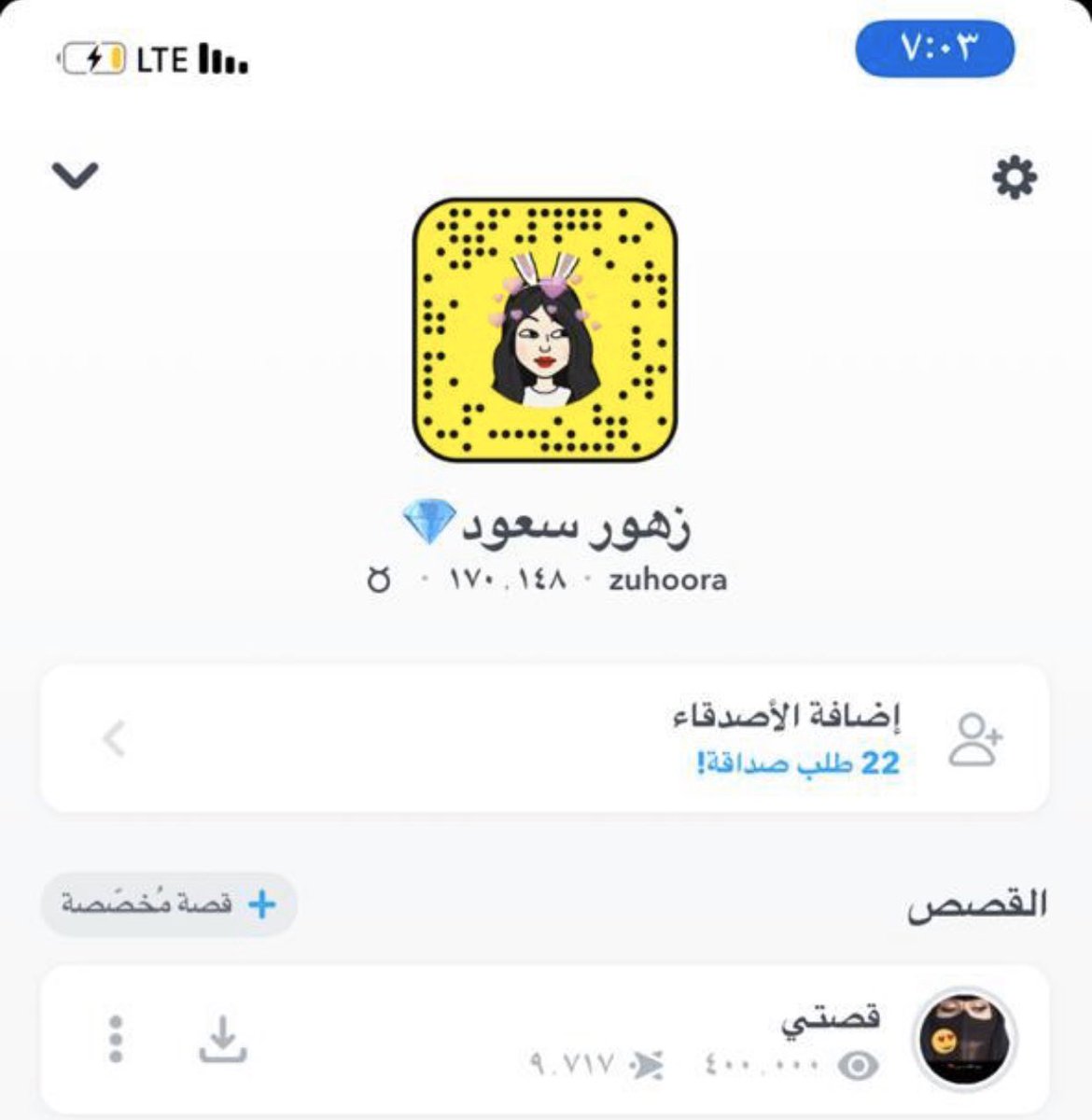Image resolution: width=1092 pixels, height=1120 pixels.
Task: Collapse profile with the down chevron
Action: tap(76, 175)
